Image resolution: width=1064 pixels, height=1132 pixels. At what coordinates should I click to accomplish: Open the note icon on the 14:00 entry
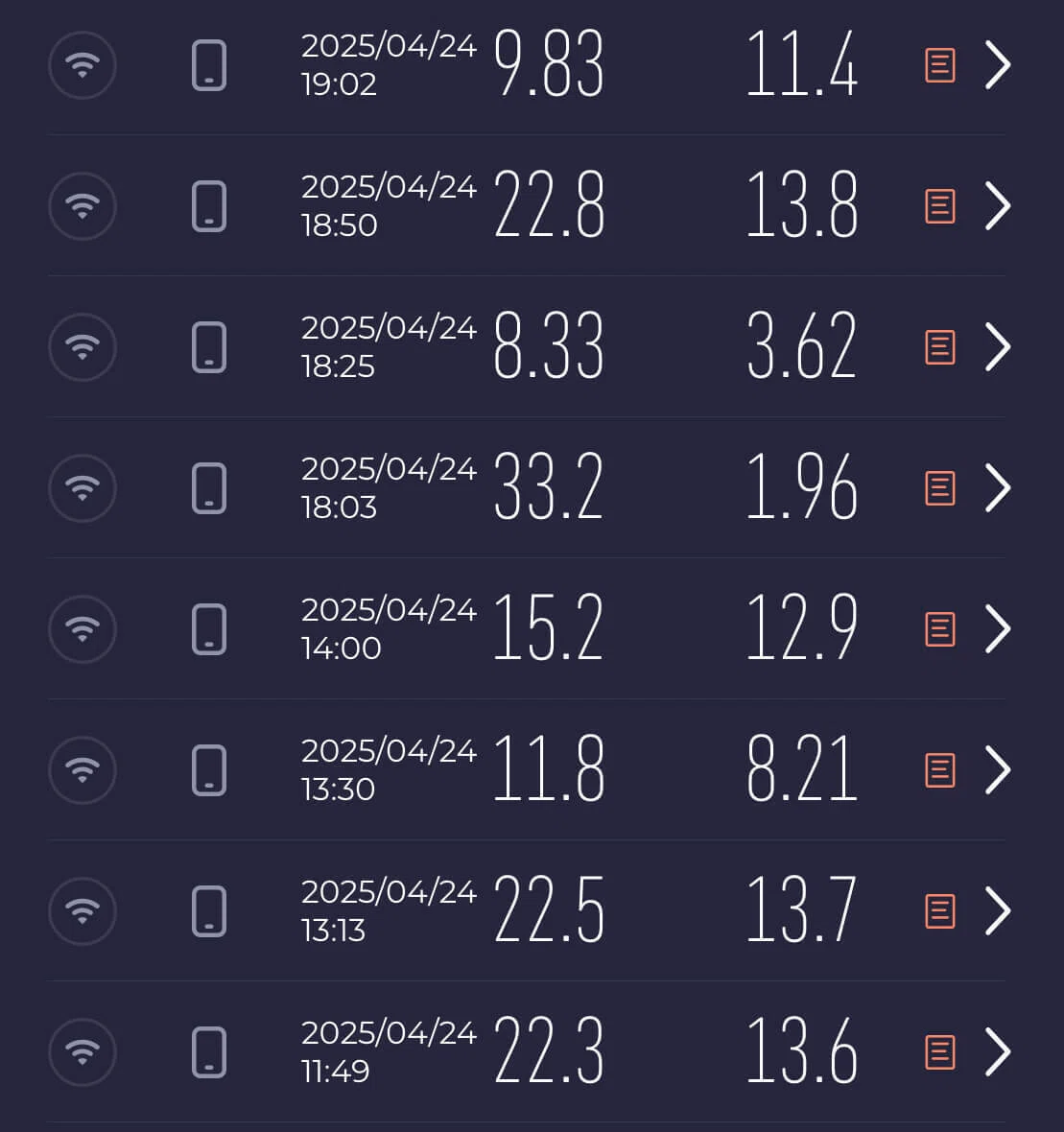click(x=940, y=628)
